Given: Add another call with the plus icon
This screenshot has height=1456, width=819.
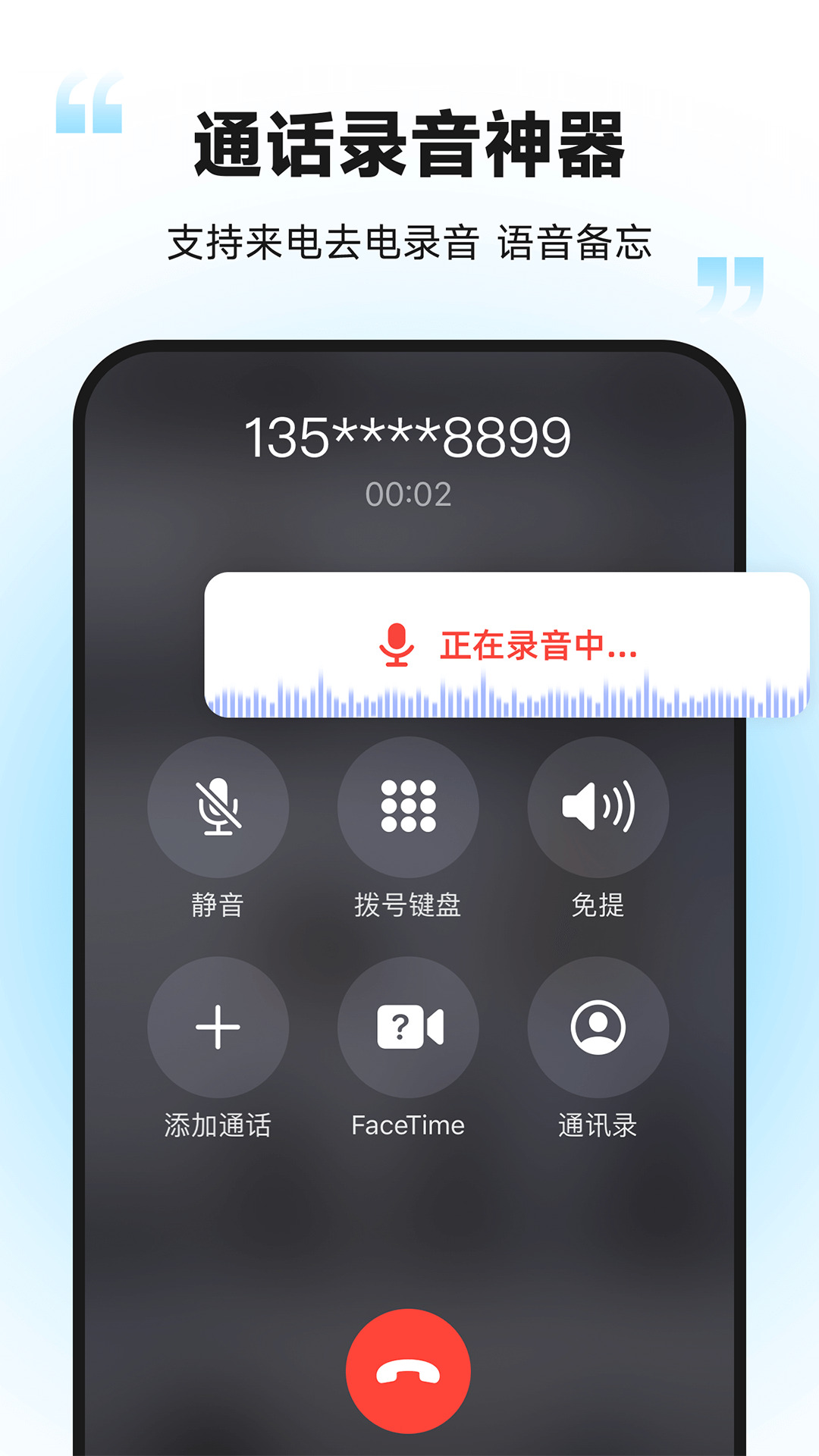Looking at the screenshot, I should [218, 1028].
